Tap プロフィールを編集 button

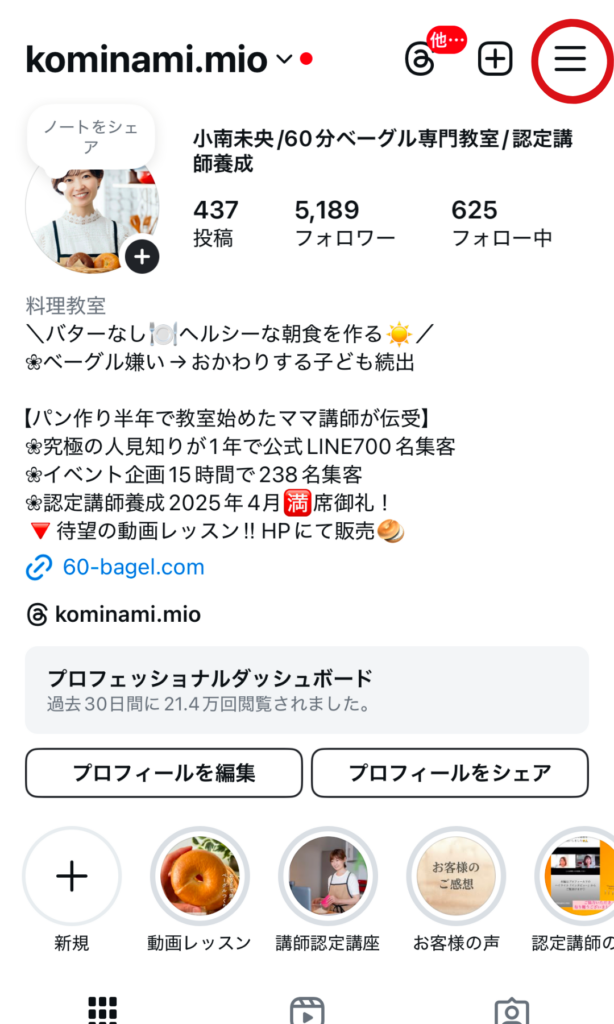164,773
